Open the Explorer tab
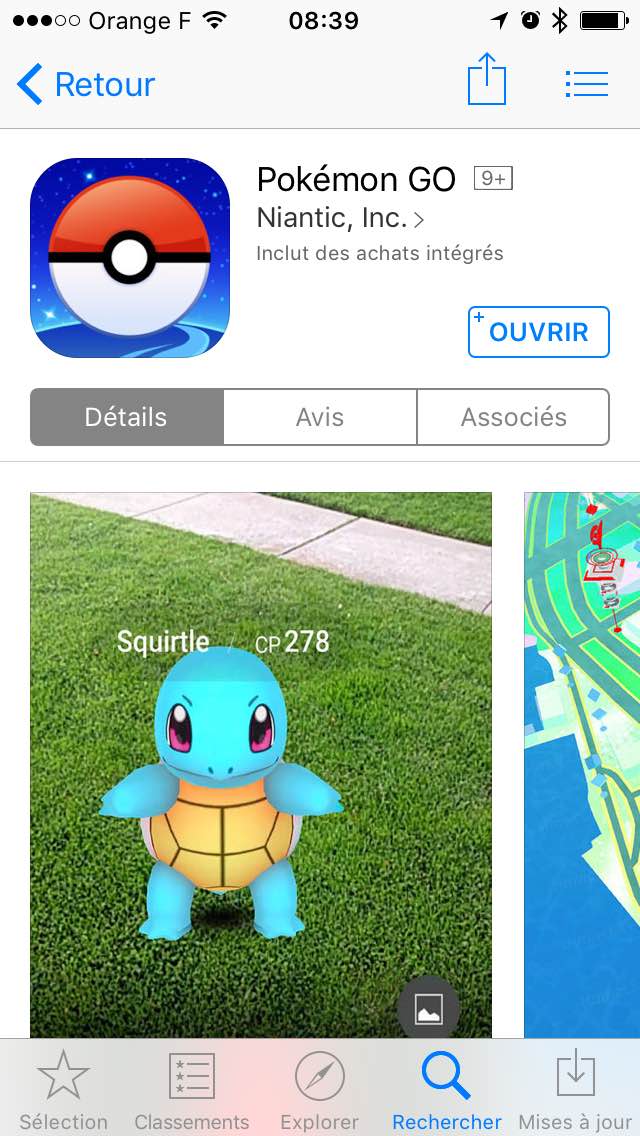The height and width of the screenshot is (1136, 640). pos(320,1090)
